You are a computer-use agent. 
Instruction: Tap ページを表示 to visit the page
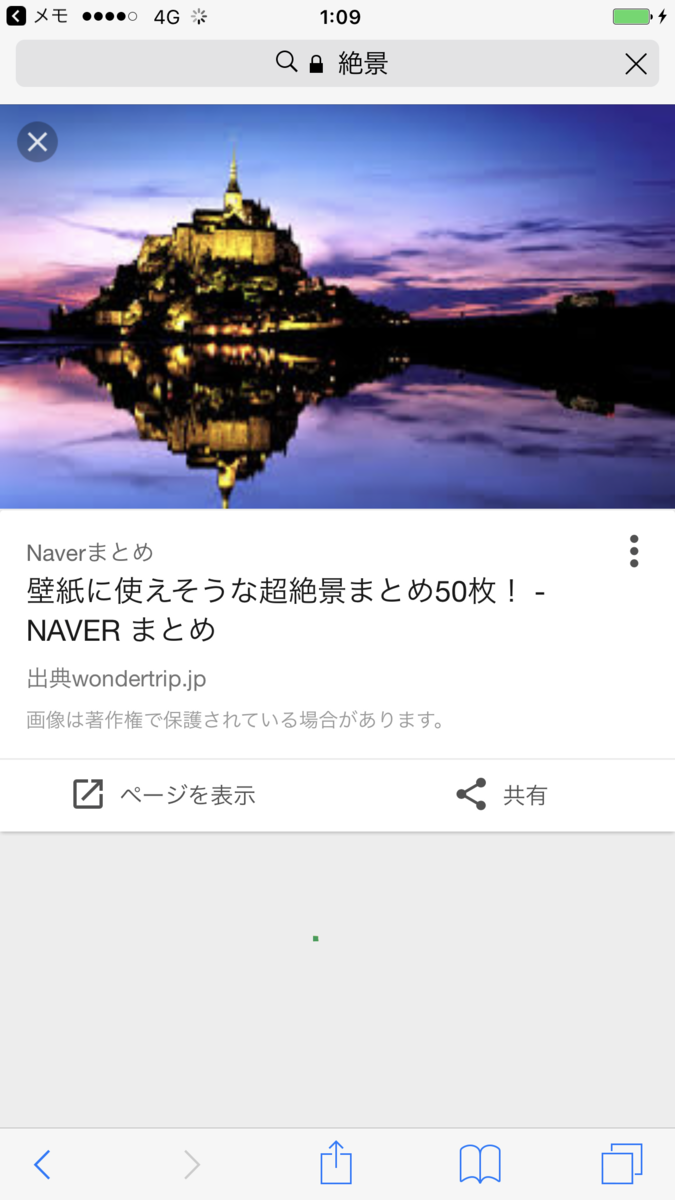(165, 795)
